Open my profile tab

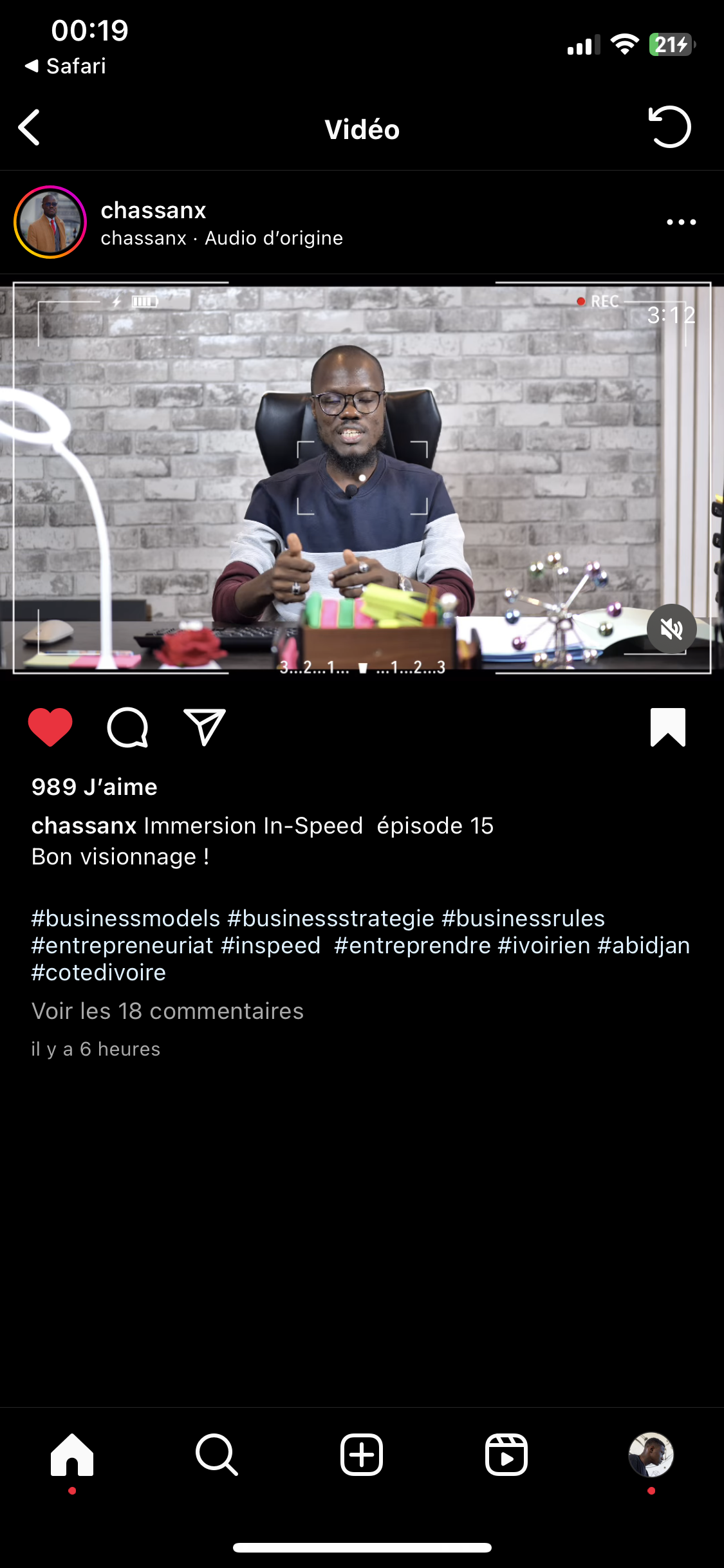[651, 1455]
